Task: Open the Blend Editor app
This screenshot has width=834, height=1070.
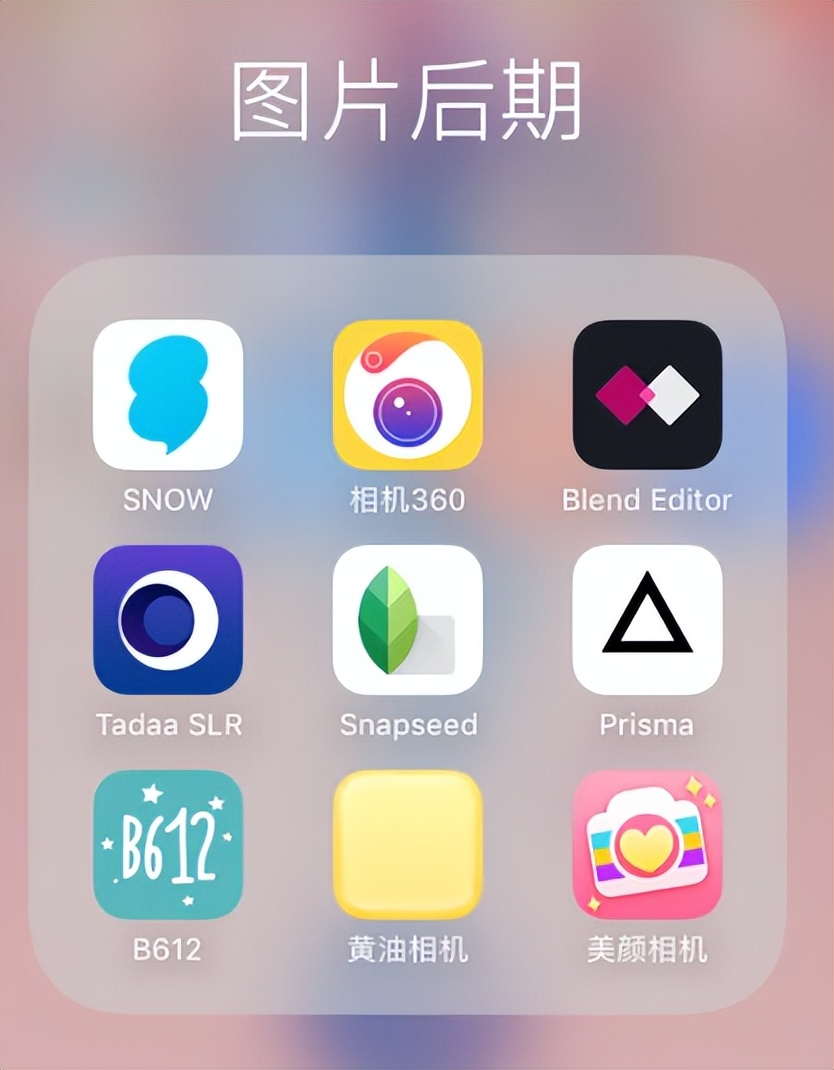Action: [x=646, y=395]
